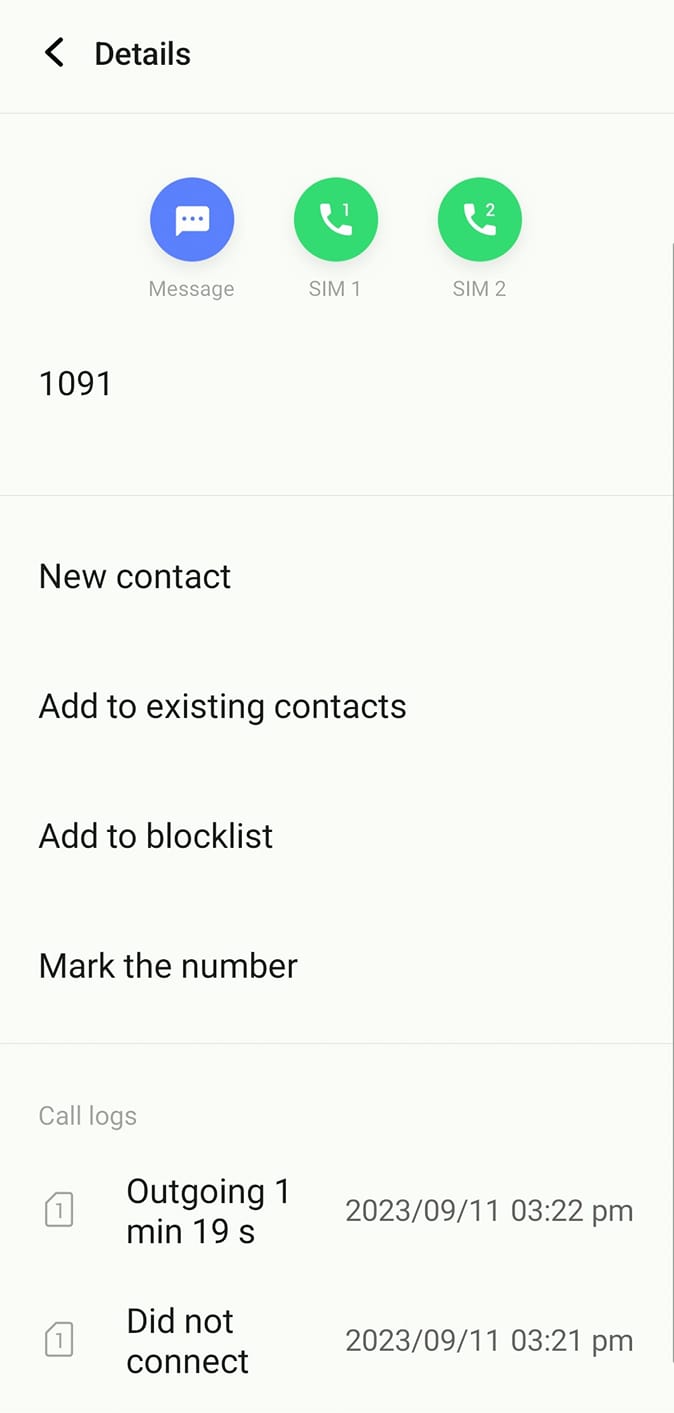Go back from the Details screen
674x1413 pixels.
click(x=54, y=53)
